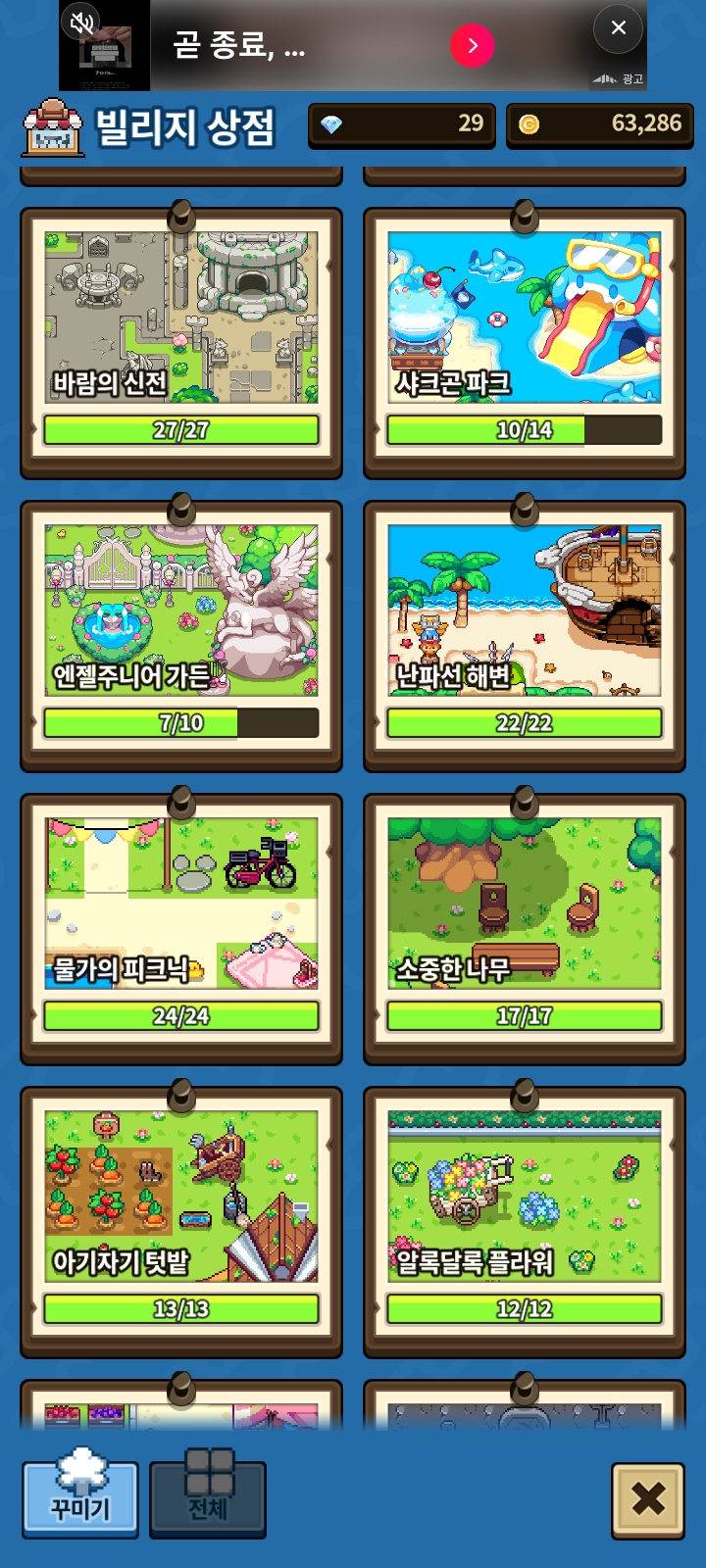
Task: Close the village shop
Action: coord(647,1499)
